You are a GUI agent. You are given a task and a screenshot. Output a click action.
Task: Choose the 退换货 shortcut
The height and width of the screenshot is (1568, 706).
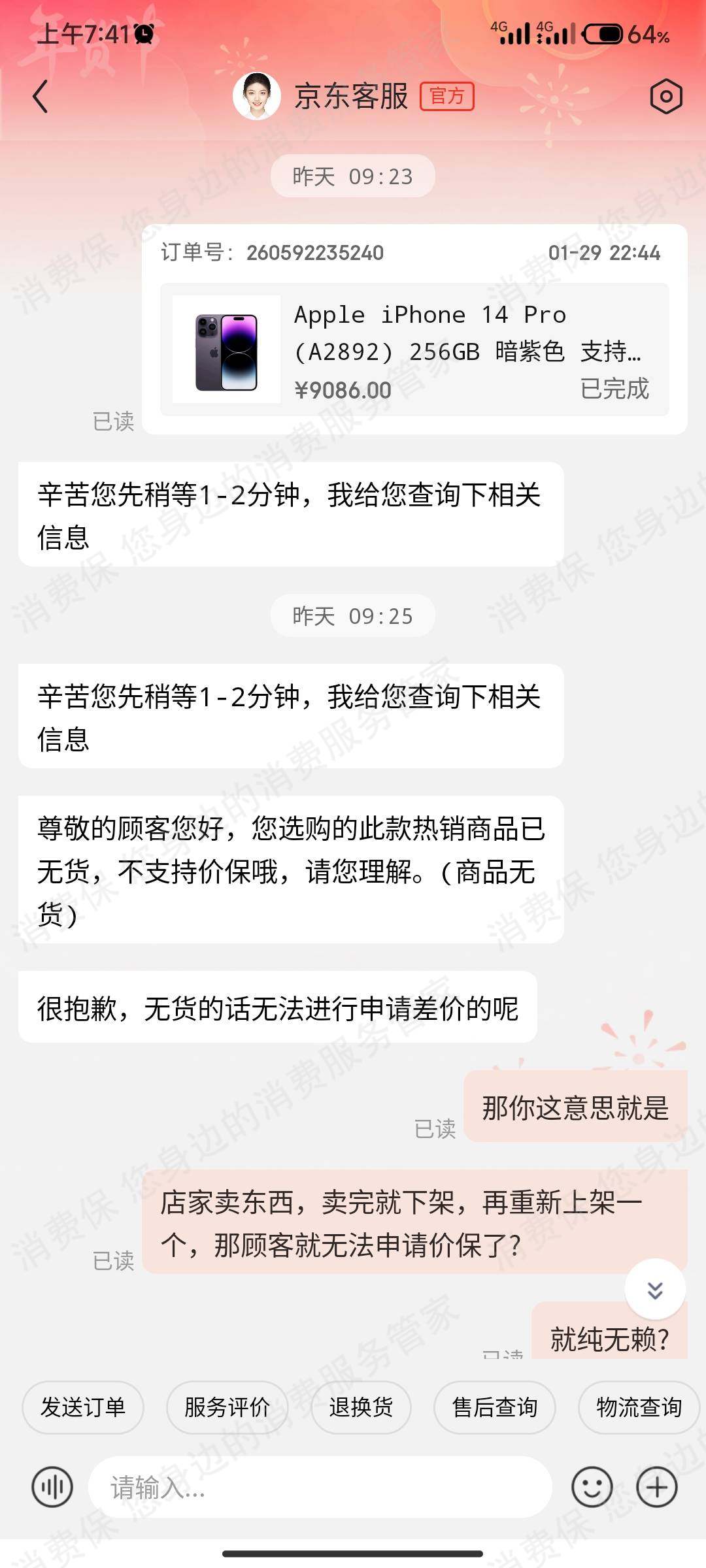361,1407
